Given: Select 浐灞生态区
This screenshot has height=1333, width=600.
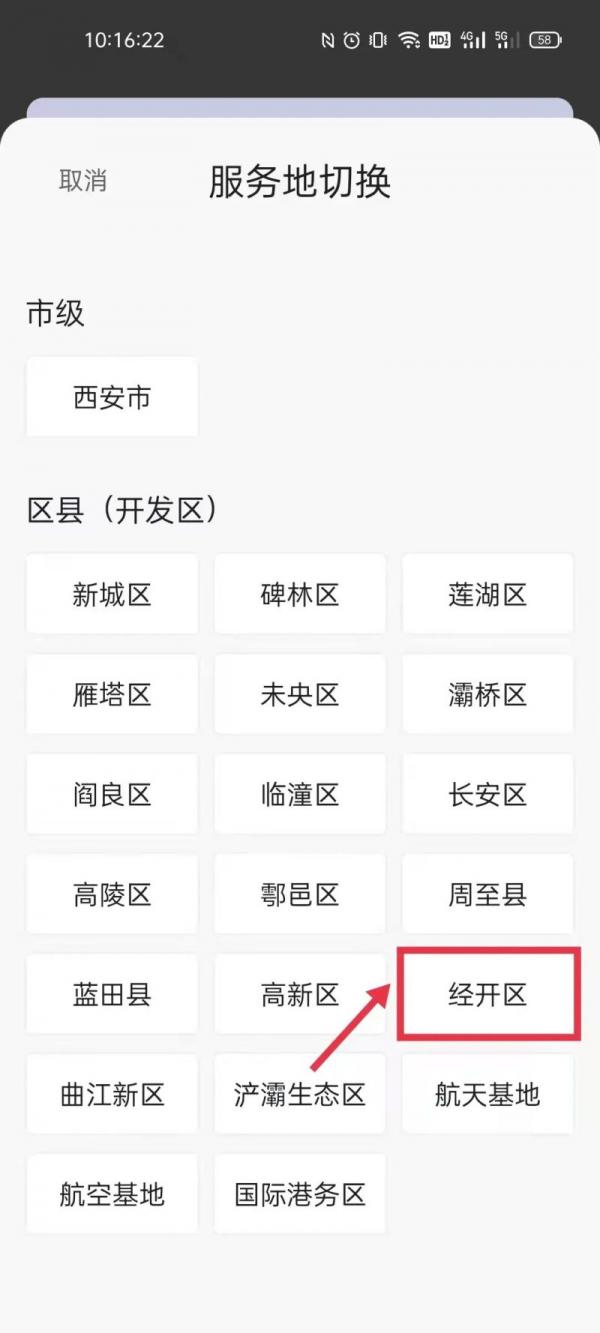Looking at the screenshot, I should coord(300,1094).
